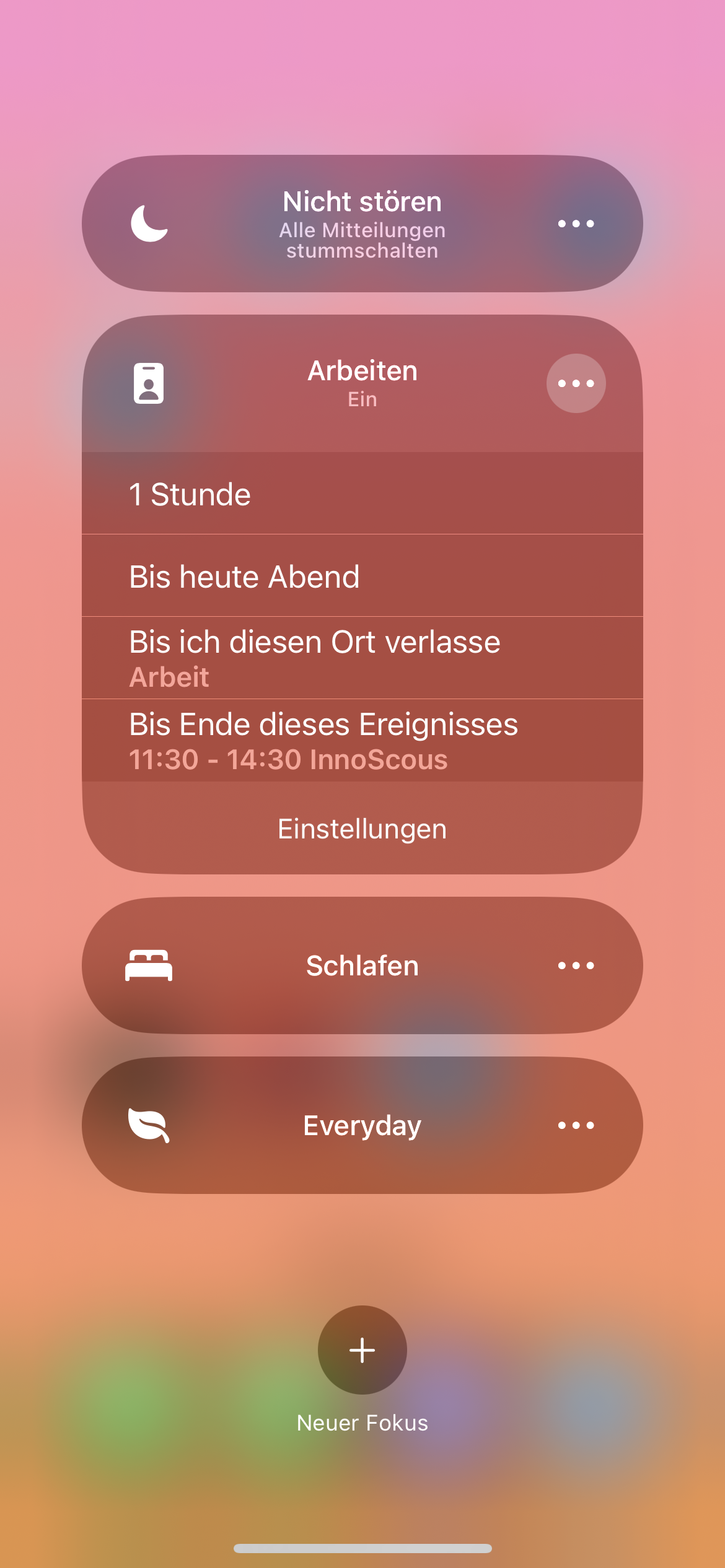
Task: Open options dots for Everyday
Action: [x=576, y=1125]
